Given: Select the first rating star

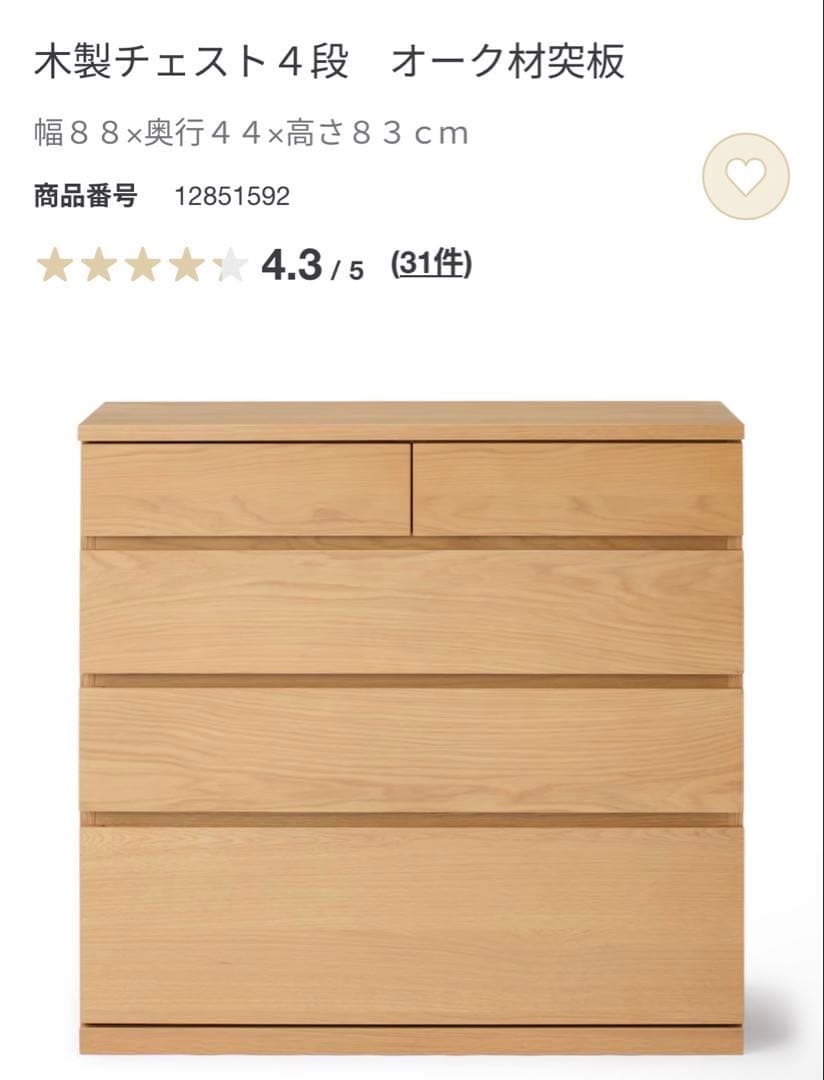Looking at the screenshot, I should coord(53,266).
